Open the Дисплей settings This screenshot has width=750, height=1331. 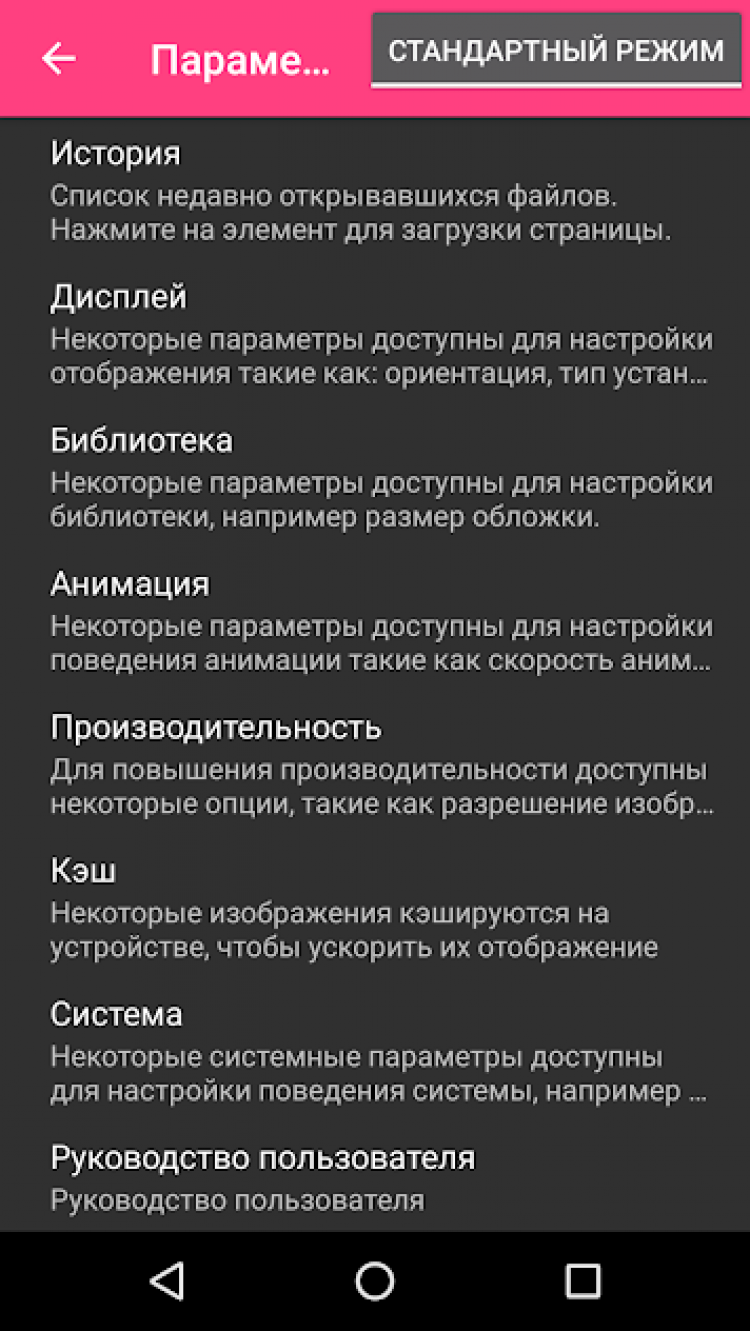[375, 333]
